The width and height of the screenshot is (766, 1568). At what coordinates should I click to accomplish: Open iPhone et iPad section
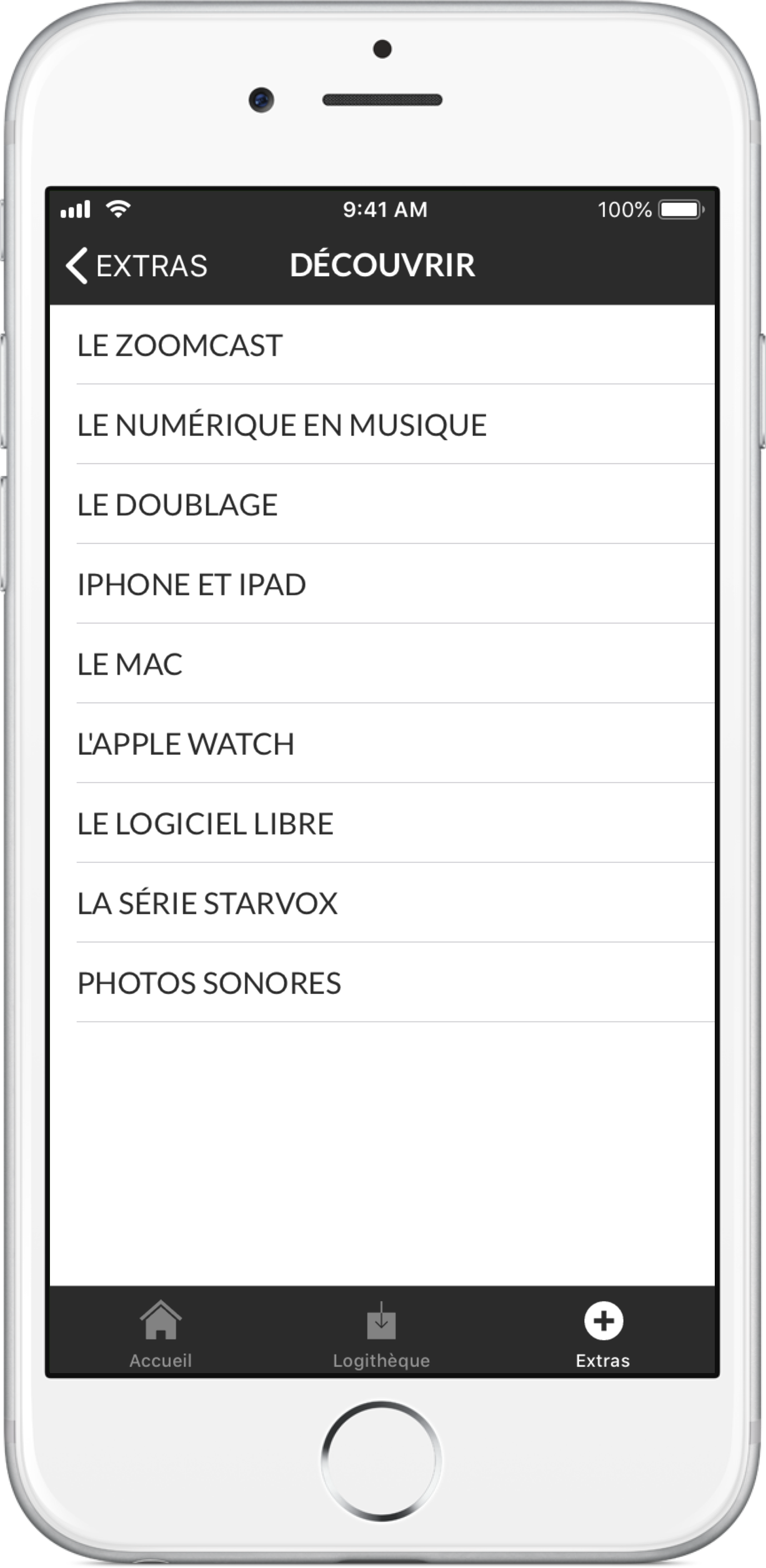click(382, 585)
